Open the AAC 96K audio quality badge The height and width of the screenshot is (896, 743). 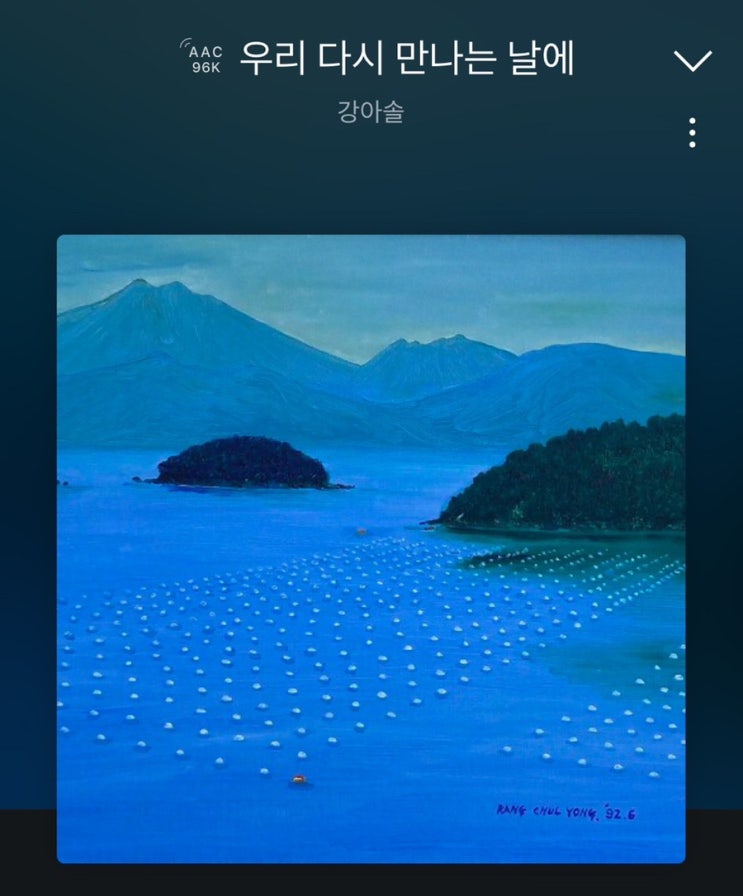click(x=203, y=58)
